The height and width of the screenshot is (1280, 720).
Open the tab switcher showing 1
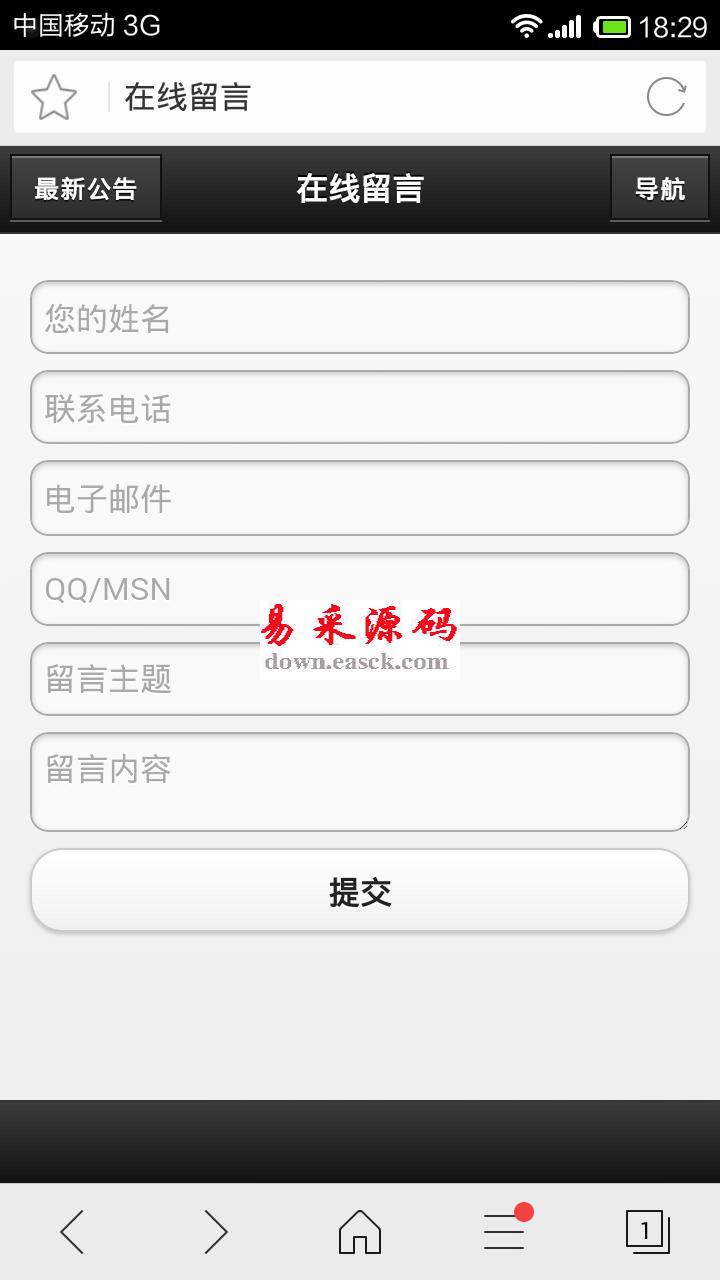[647, 1231]
